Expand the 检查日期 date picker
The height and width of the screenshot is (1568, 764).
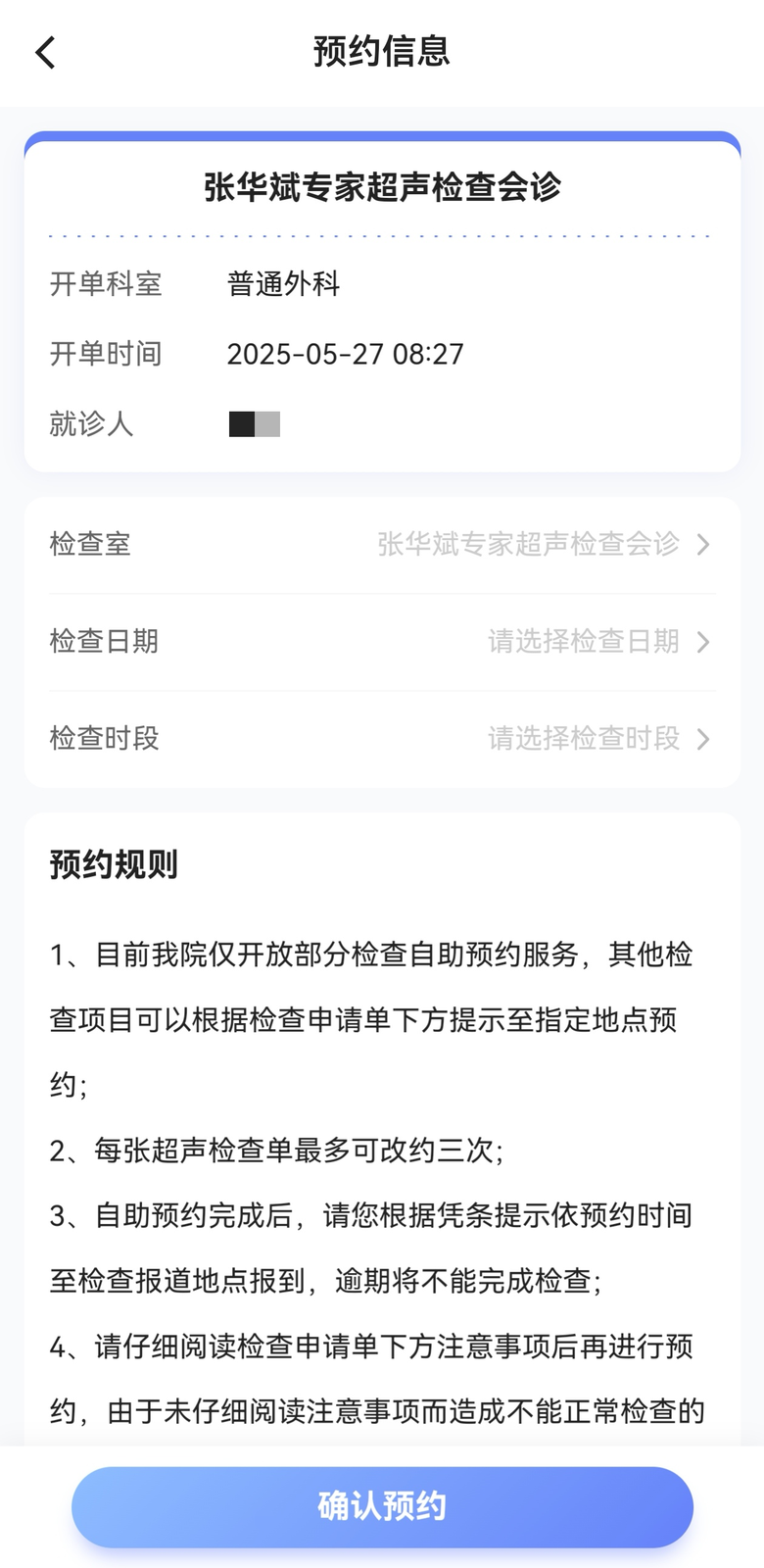coord(382,642)
